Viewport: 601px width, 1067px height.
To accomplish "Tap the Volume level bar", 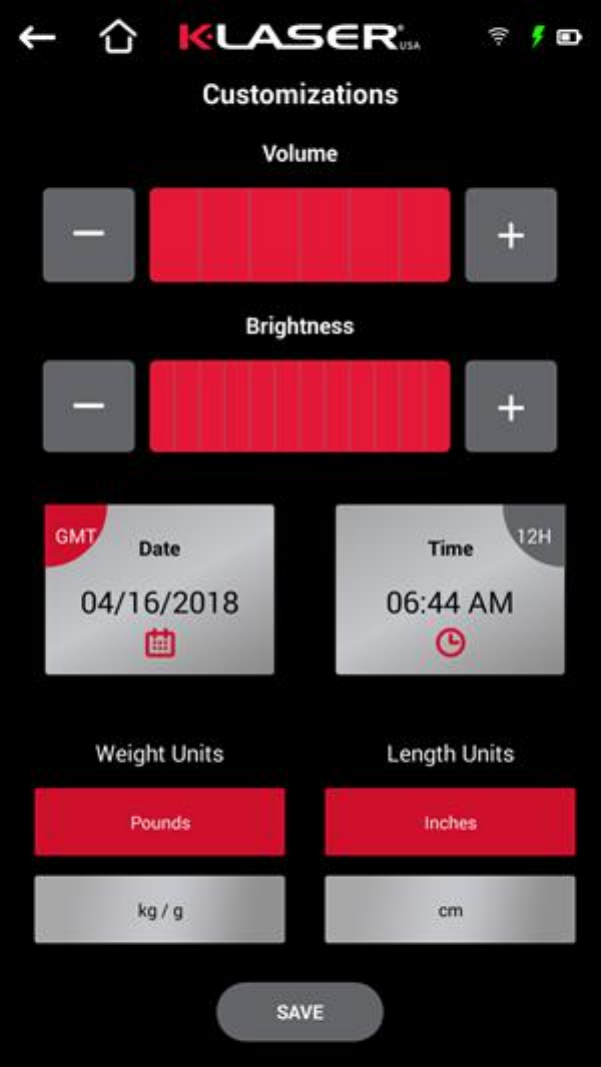I will 299,235.
